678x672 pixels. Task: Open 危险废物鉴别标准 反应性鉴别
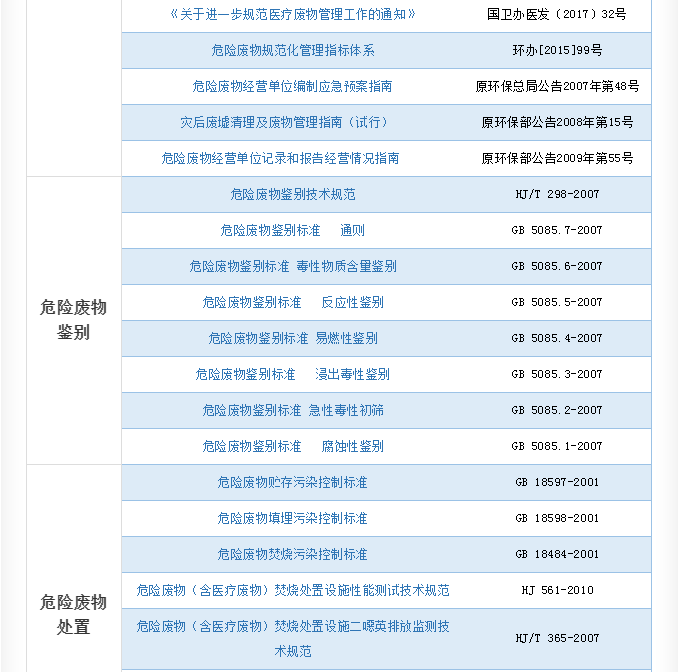click(x=292, y=302)
